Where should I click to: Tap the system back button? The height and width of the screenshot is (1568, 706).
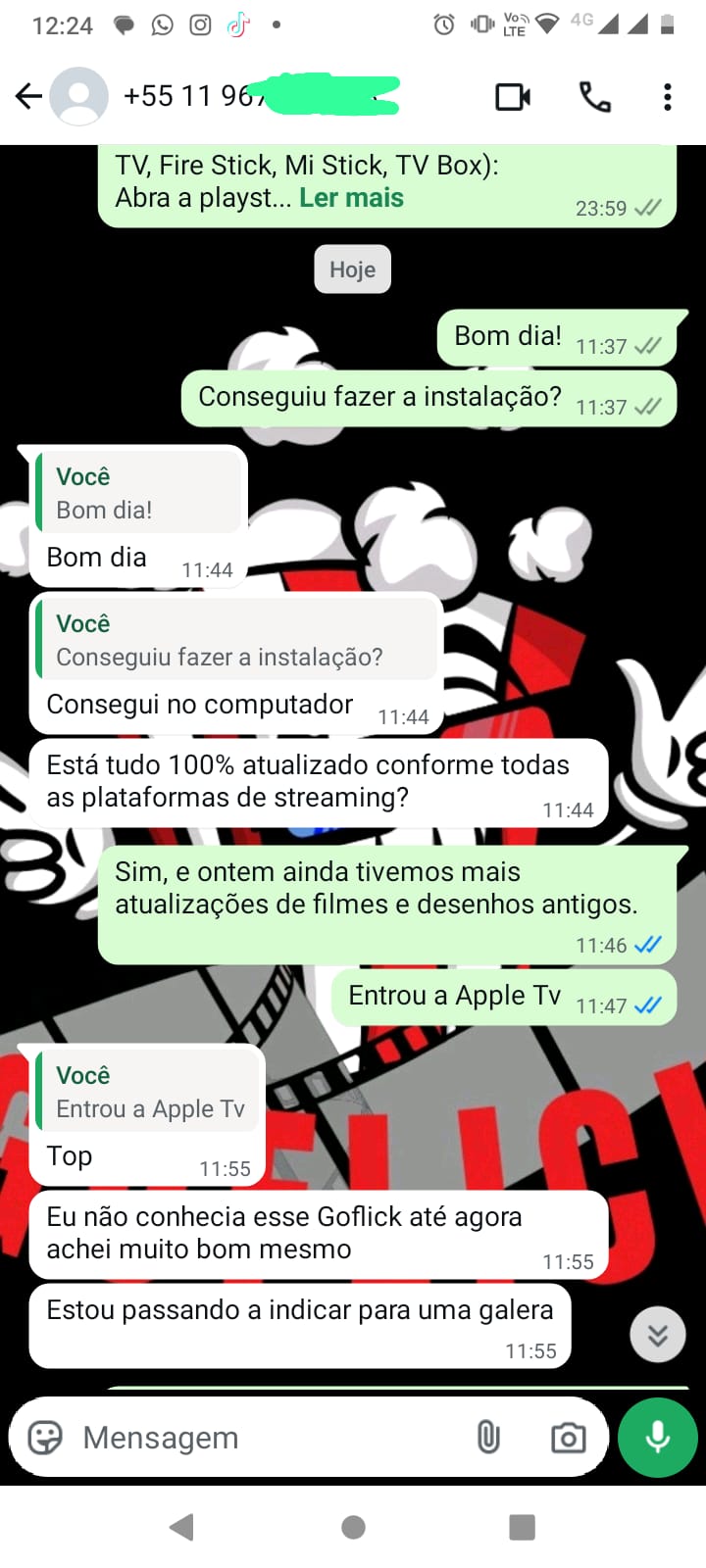(182, 1527)
